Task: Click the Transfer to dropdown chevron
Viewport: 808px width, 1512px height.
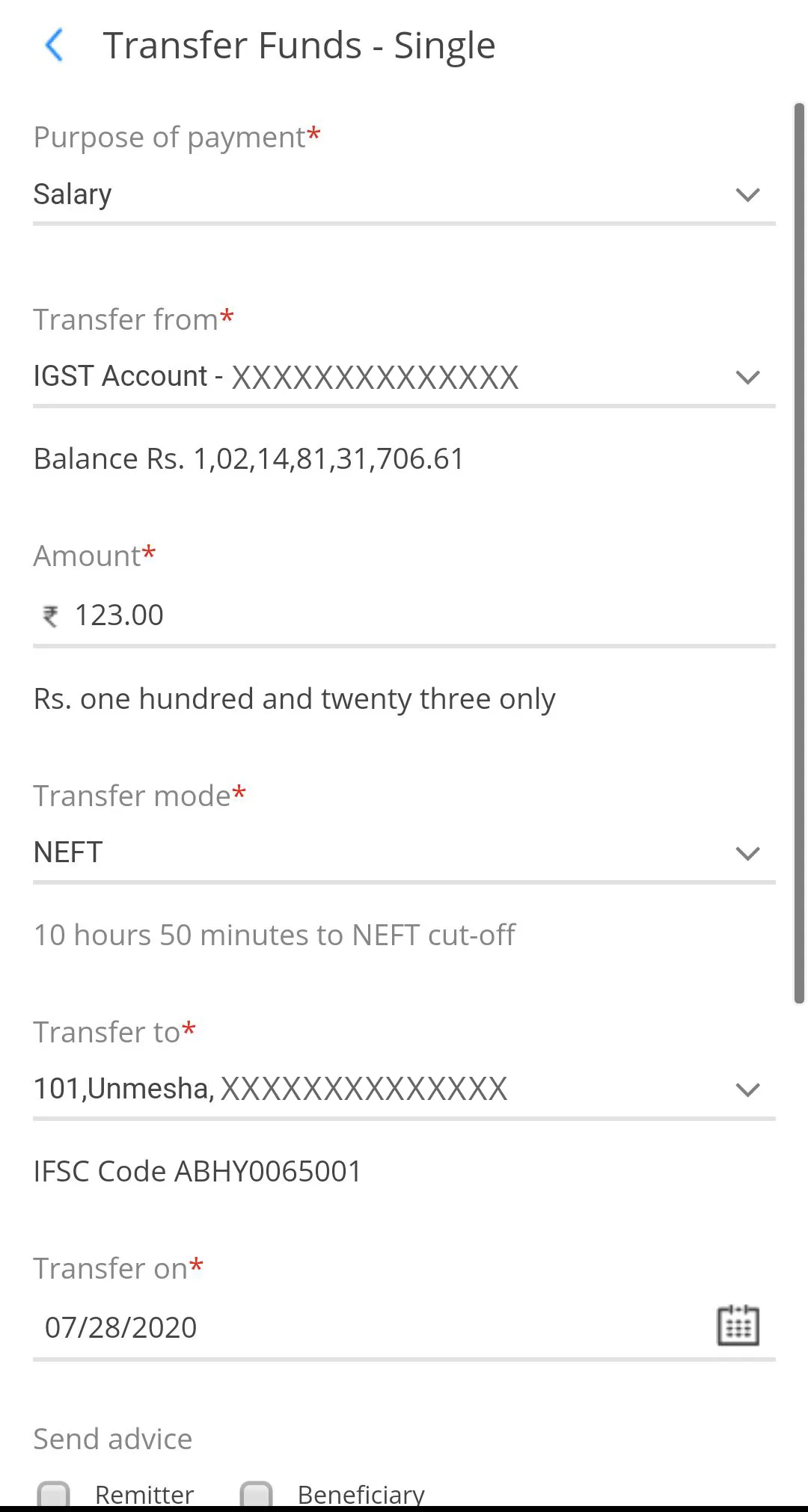Action: pos(747,1089)
